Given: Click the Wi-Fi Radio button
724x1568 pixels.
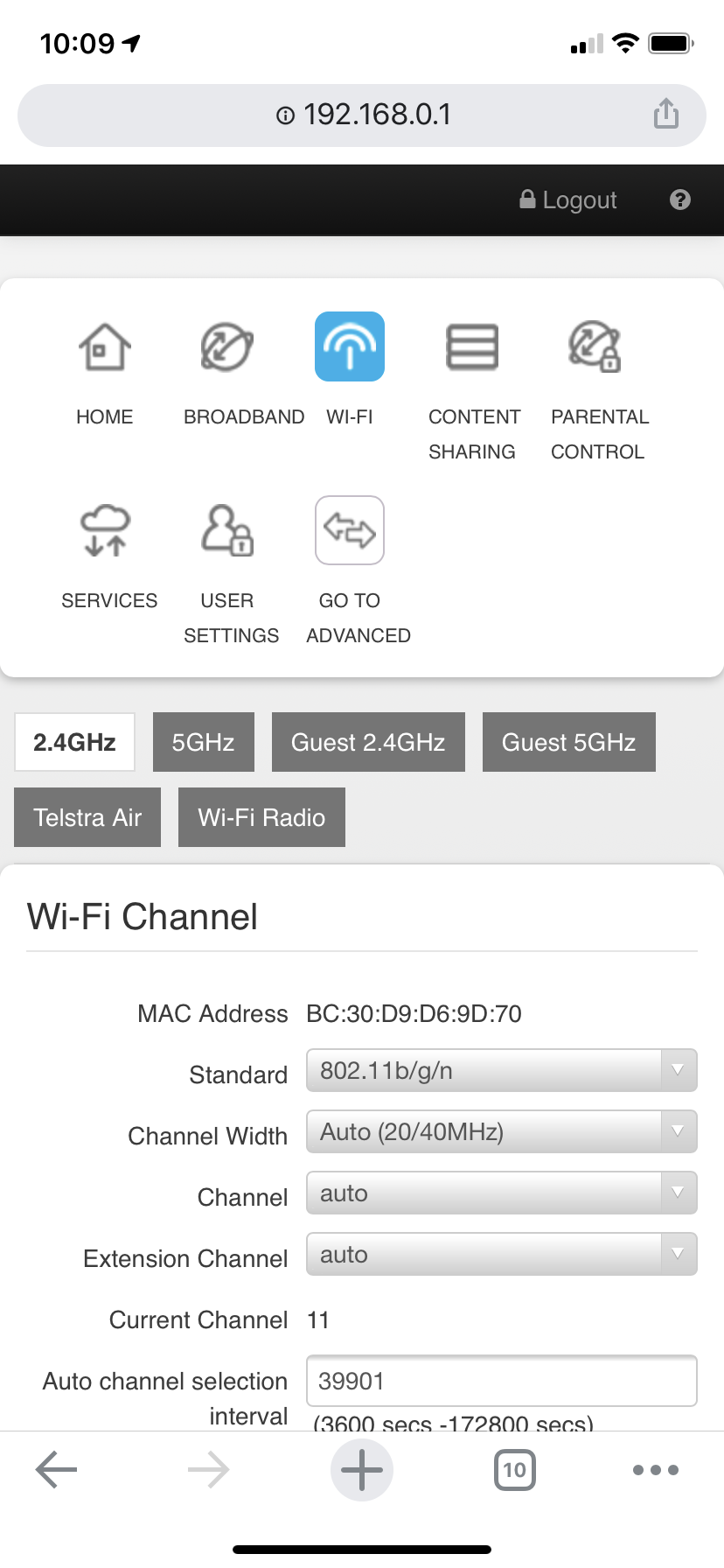Looking at the screenshot, I should 261,817.
